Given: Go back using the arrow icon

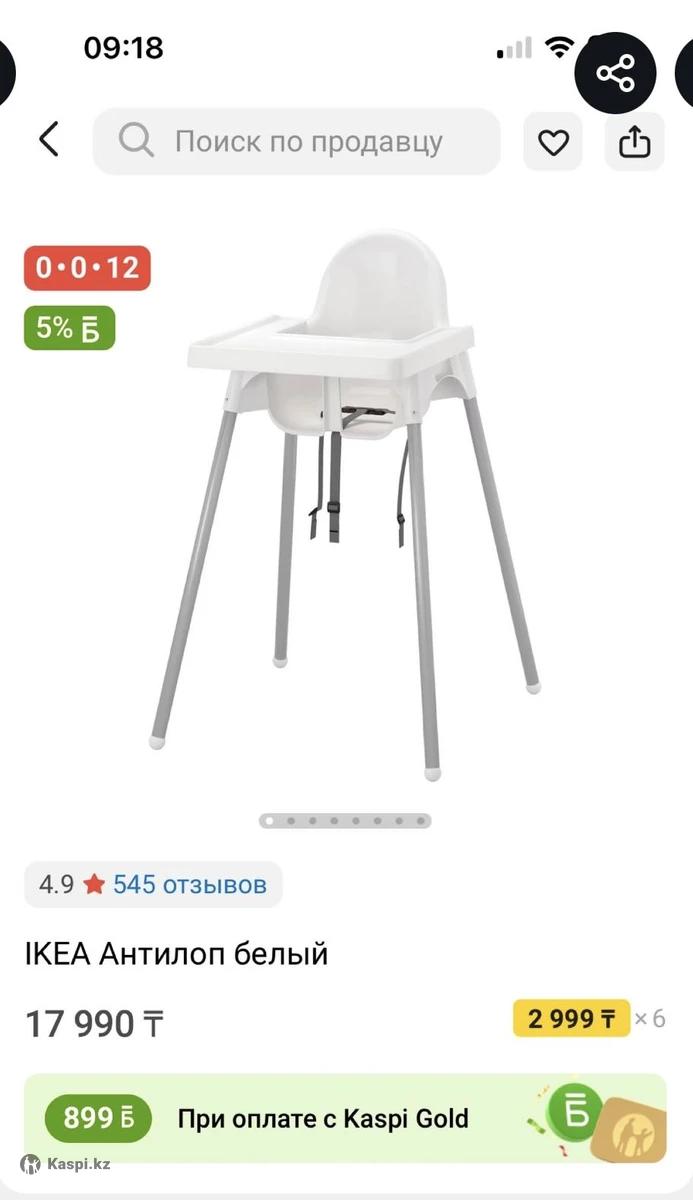Looking at the screenshot, I should (49, 141).
